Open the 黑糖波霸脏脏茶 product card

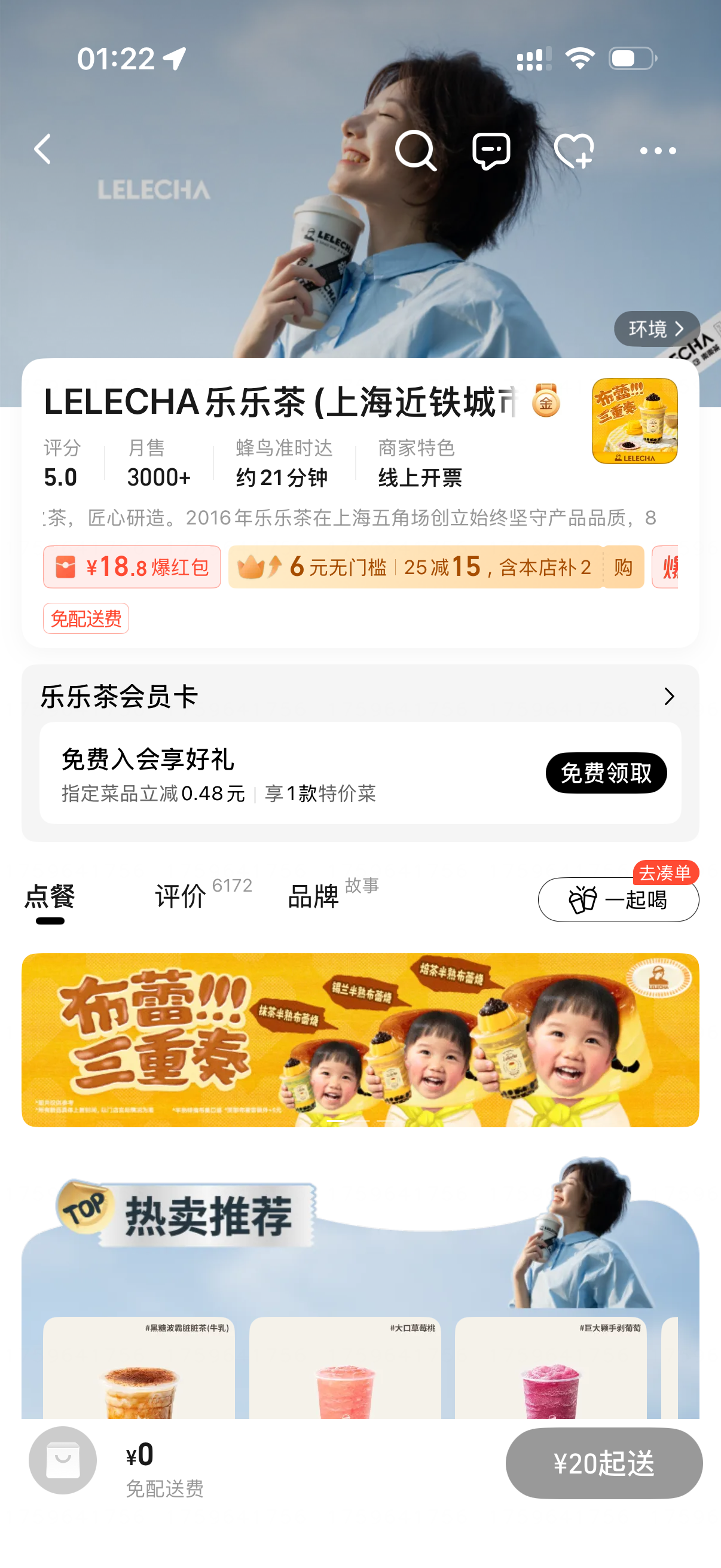pyautogui.click(x=139, y=1369)
